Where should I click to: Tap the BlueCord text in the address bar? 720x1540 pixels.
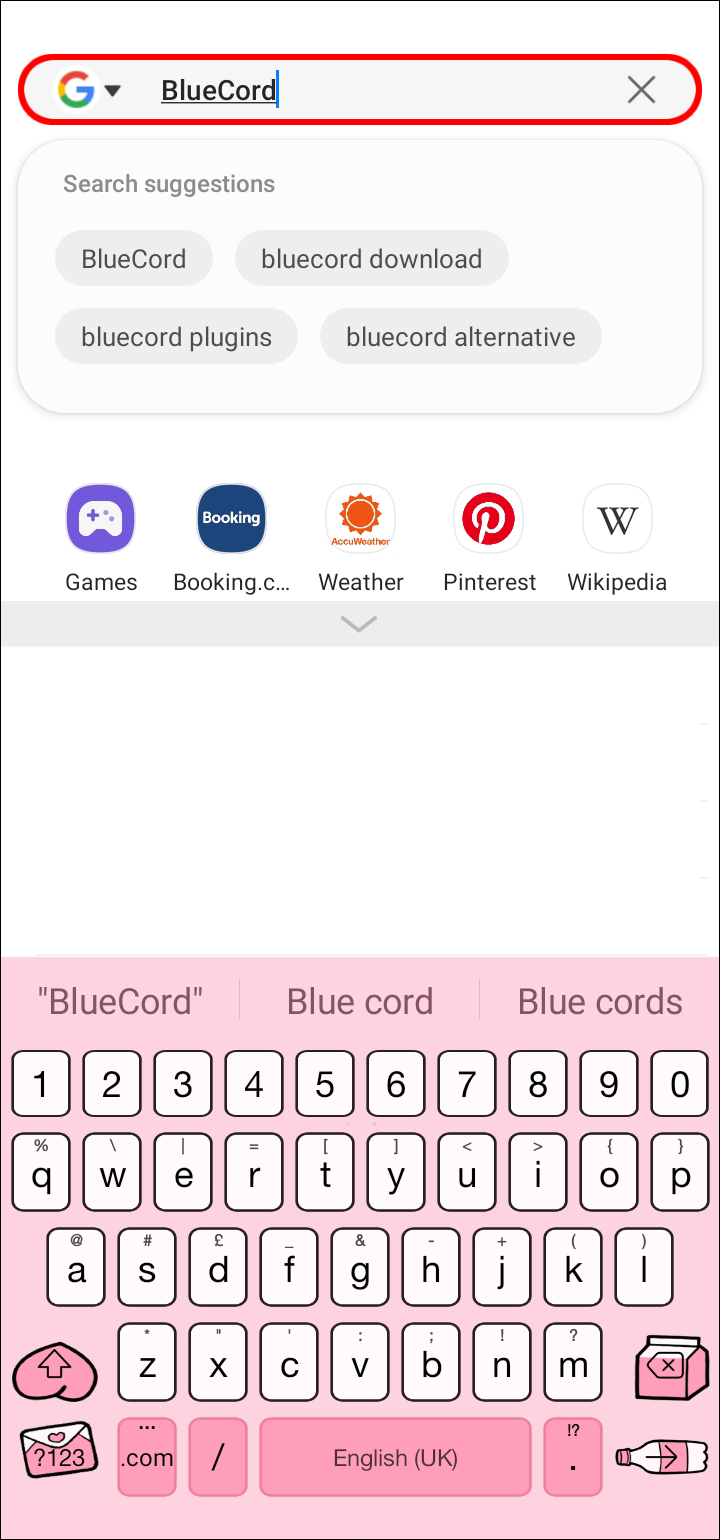point(218,91)
